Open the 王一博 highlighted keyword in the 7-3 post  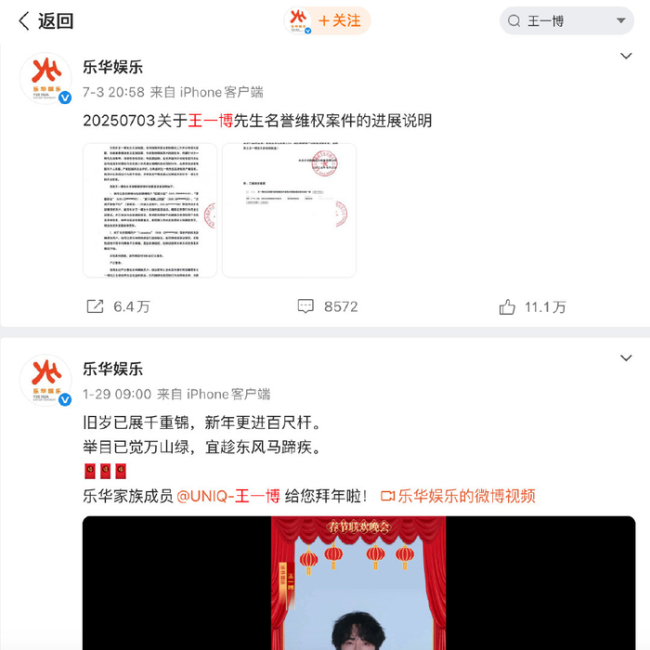210,121
